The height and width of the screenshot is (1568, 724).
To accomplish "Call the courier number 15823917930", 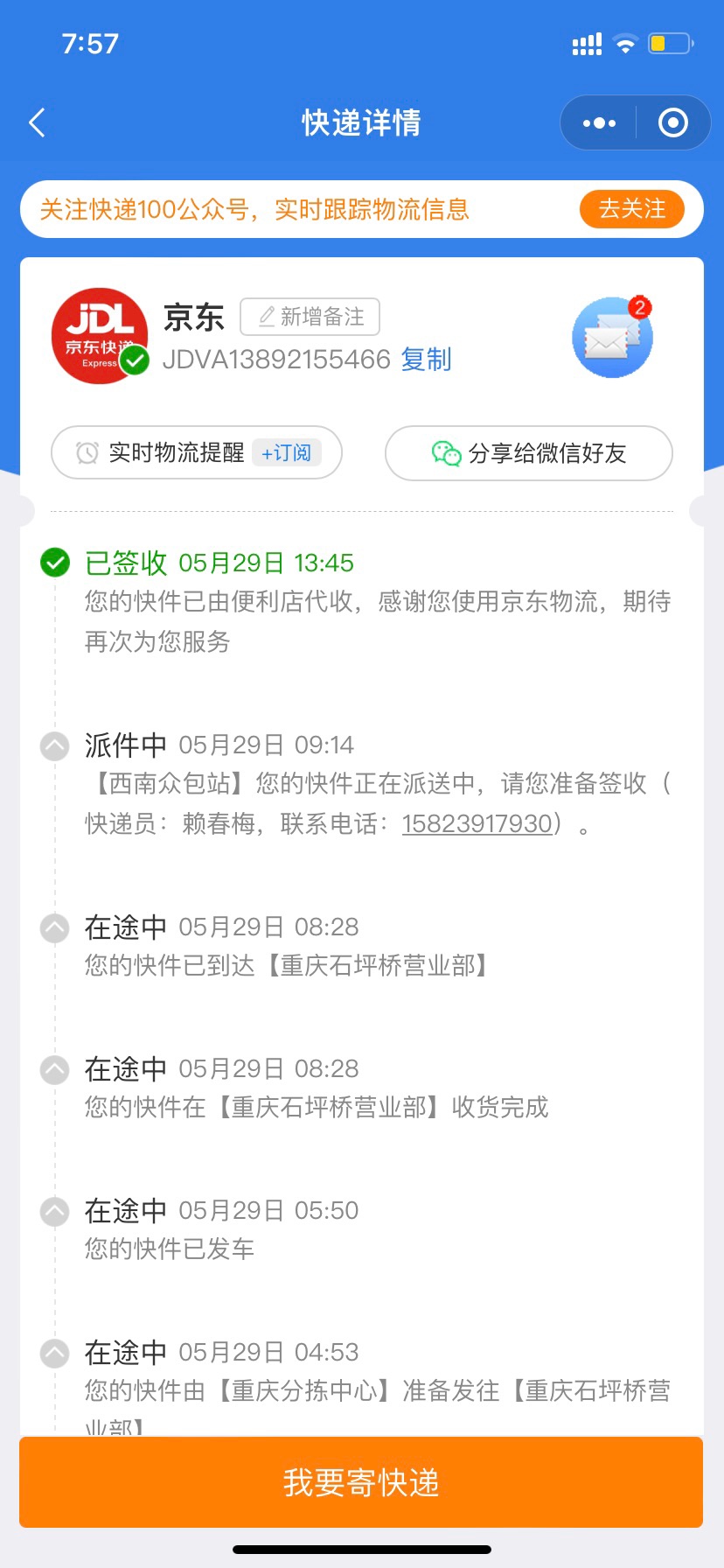I will click(x=477, y=823).
